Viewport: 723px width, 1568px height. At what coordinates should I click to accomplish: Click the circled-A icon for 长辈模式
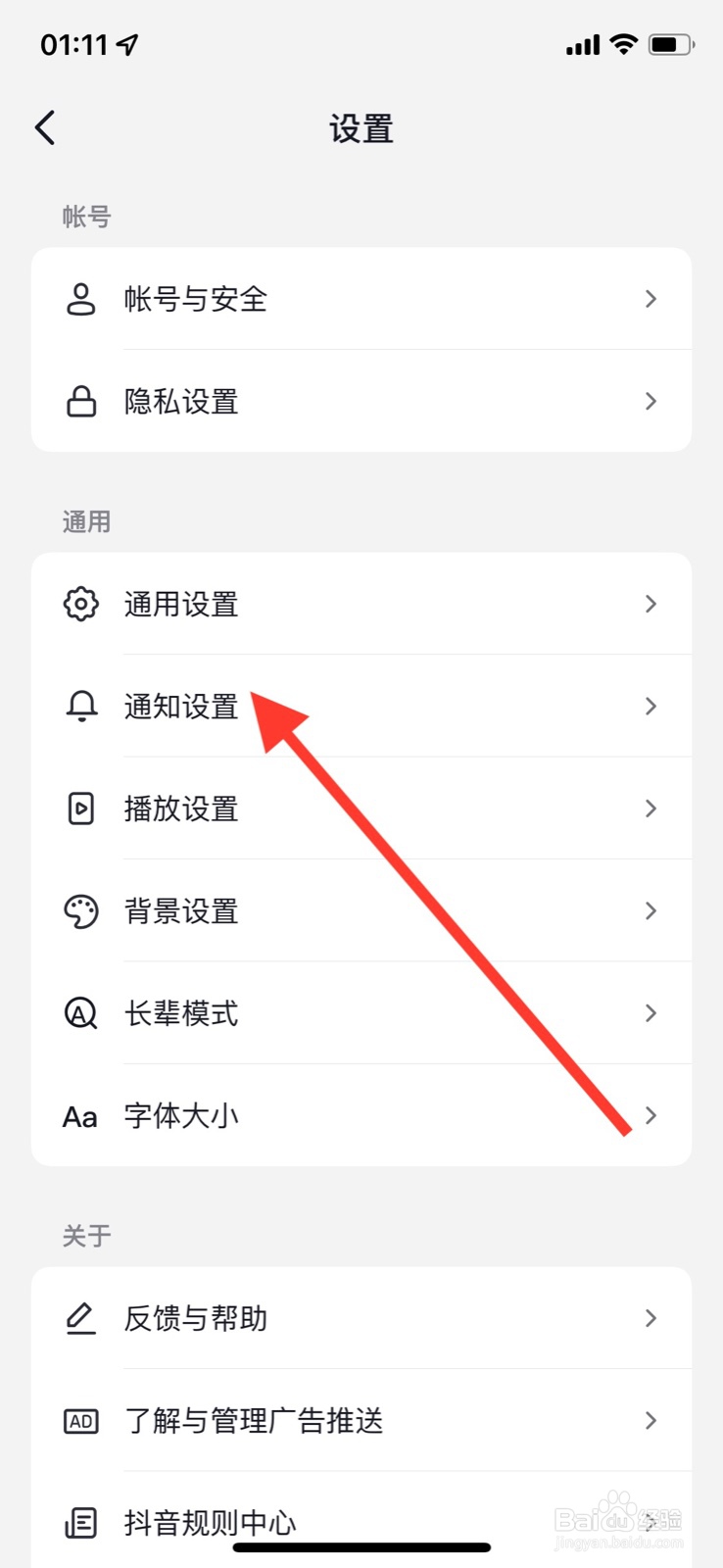pyautogui.click(x=80, y=1013)
